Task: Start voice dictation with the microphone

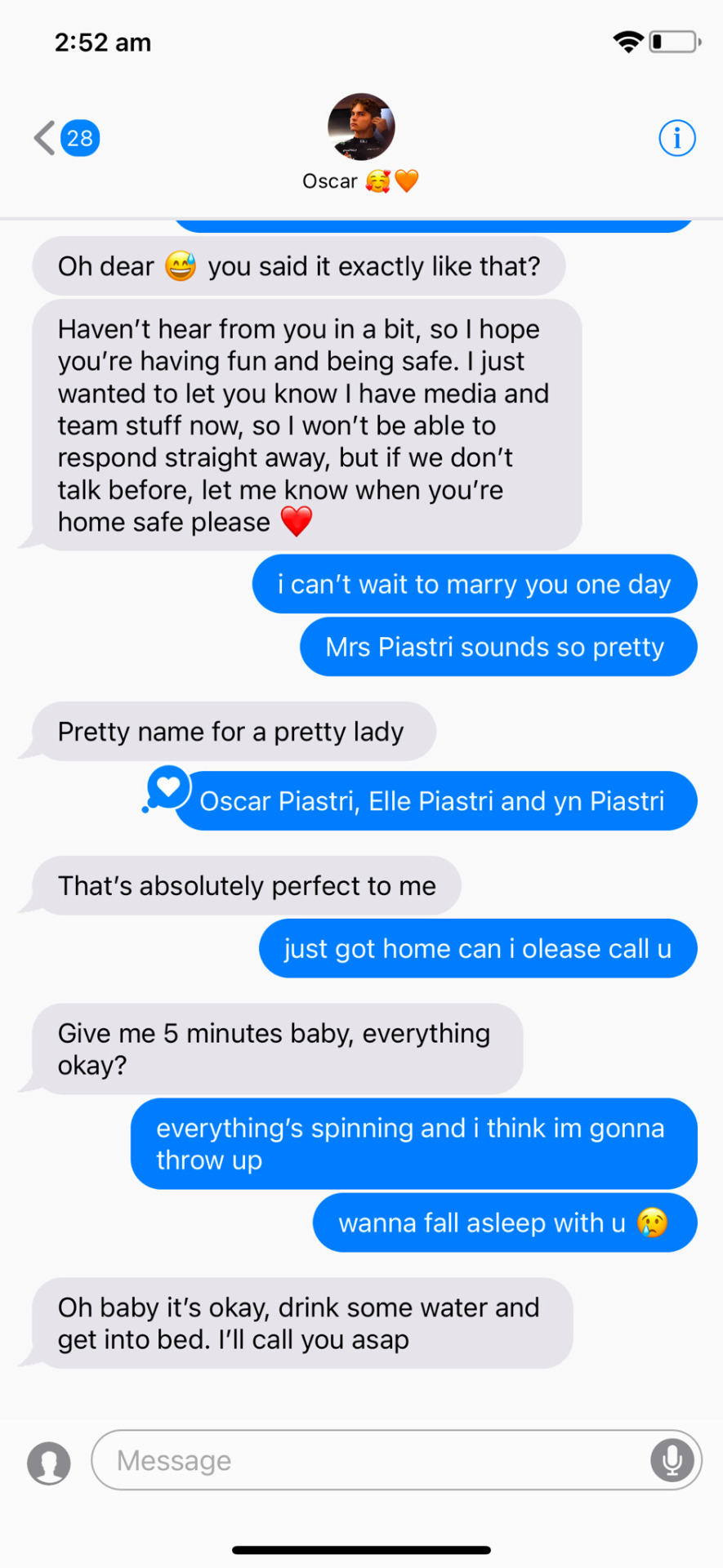Action: point(672,1459)
